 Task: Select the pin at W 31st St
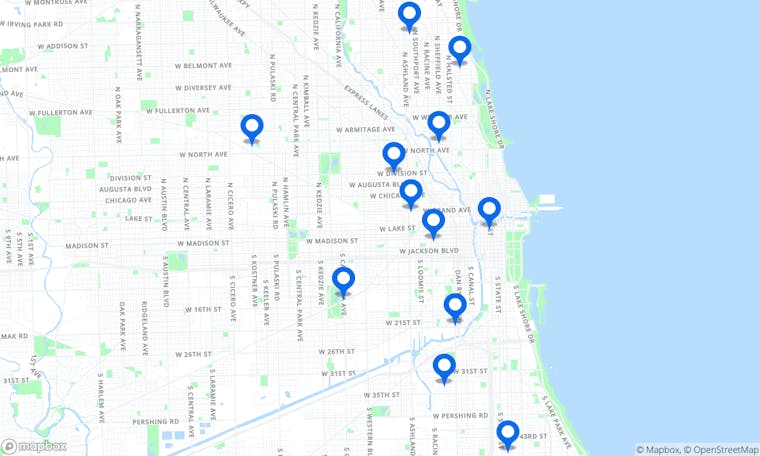(x=444, y=366)
